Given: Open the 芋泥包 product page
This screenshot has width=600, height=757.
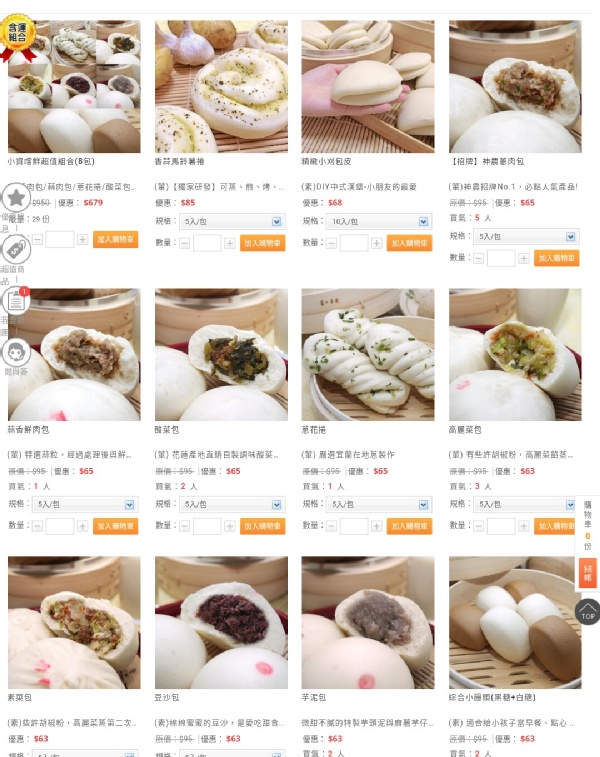Looking at the screenshot, I should coord(368,622).
